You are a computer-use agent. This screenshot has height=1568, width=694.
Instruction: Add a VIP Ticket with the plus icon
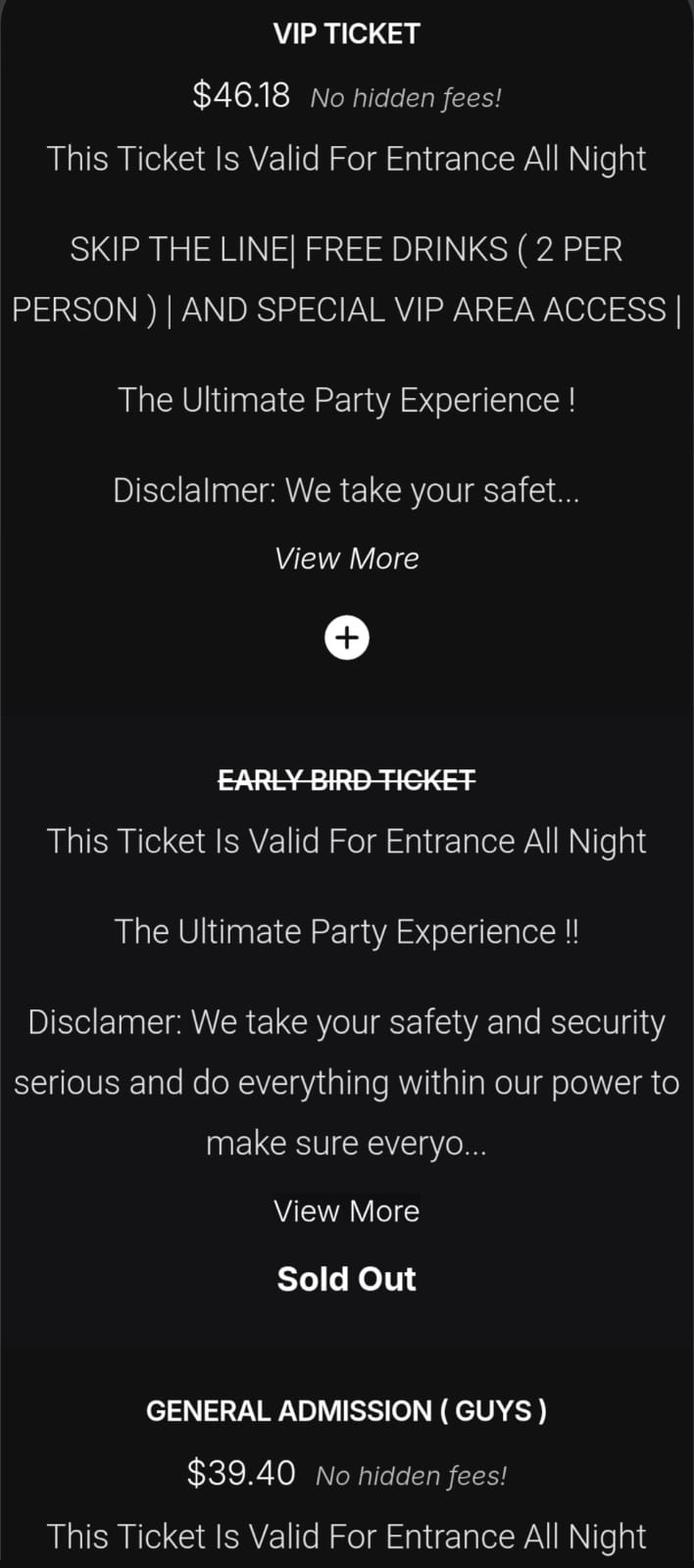click(x=347, y=638)
